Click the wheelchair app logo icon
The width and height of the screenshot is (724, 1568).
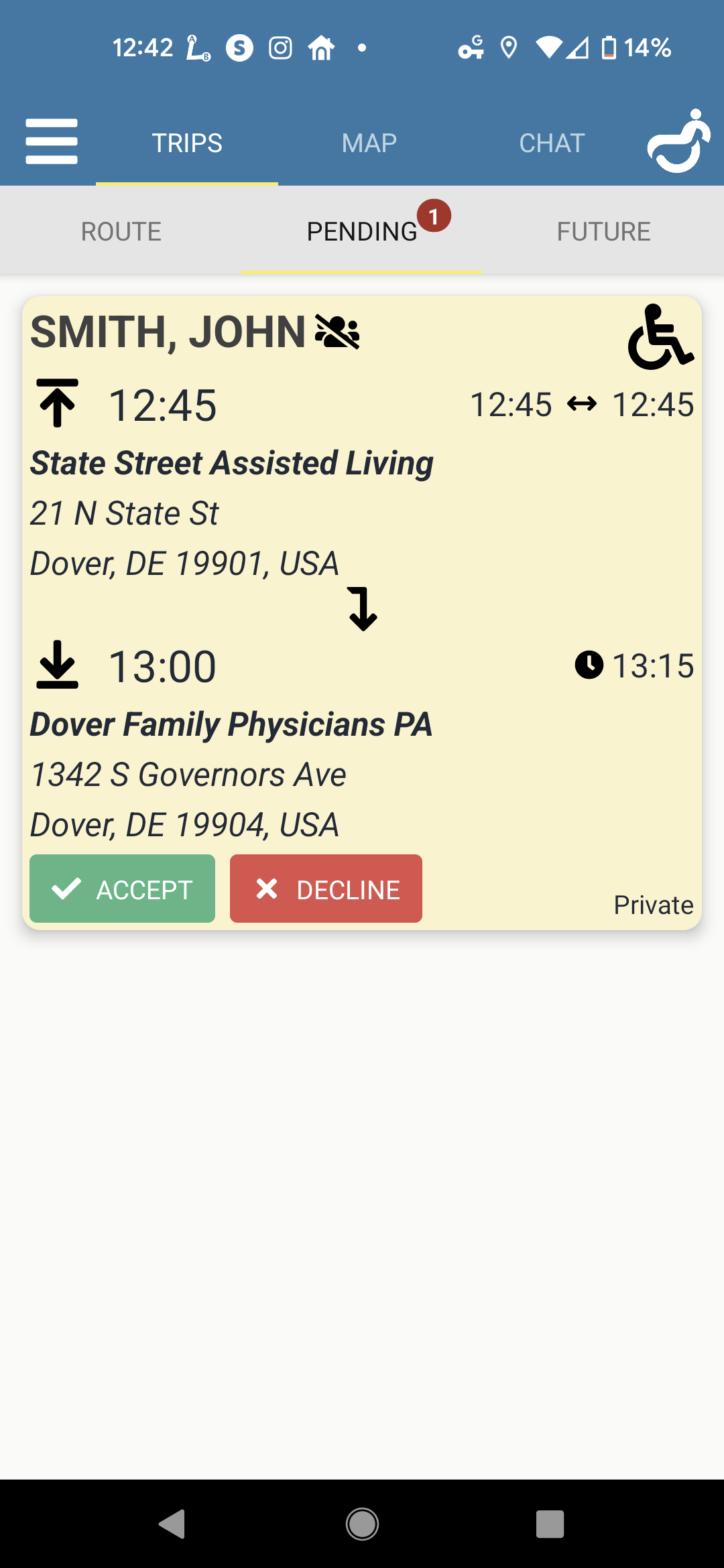[x=677, y=141]
